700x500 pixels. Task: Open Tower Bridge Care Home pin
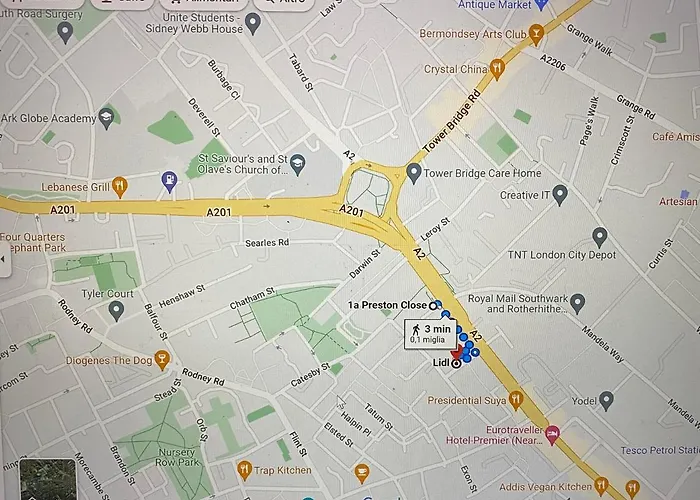tap(414, 173)
